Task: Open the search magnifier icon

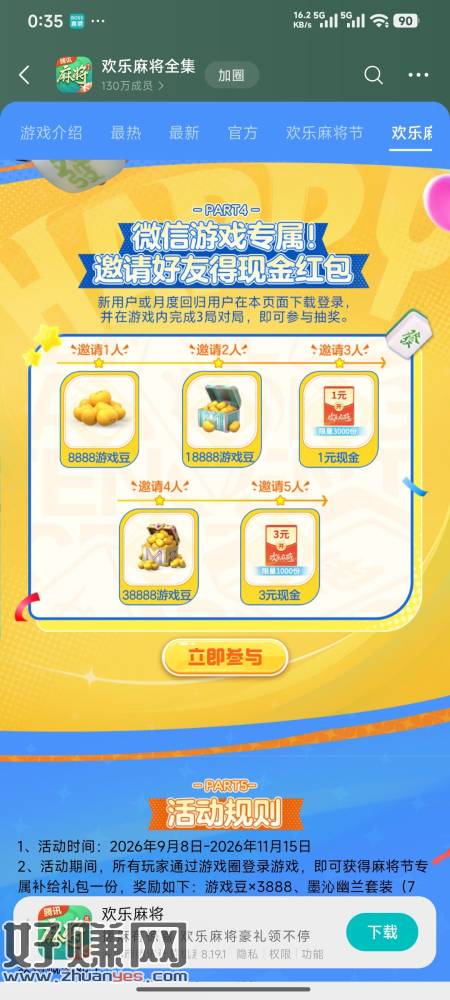Action: [x=374, y=75]
